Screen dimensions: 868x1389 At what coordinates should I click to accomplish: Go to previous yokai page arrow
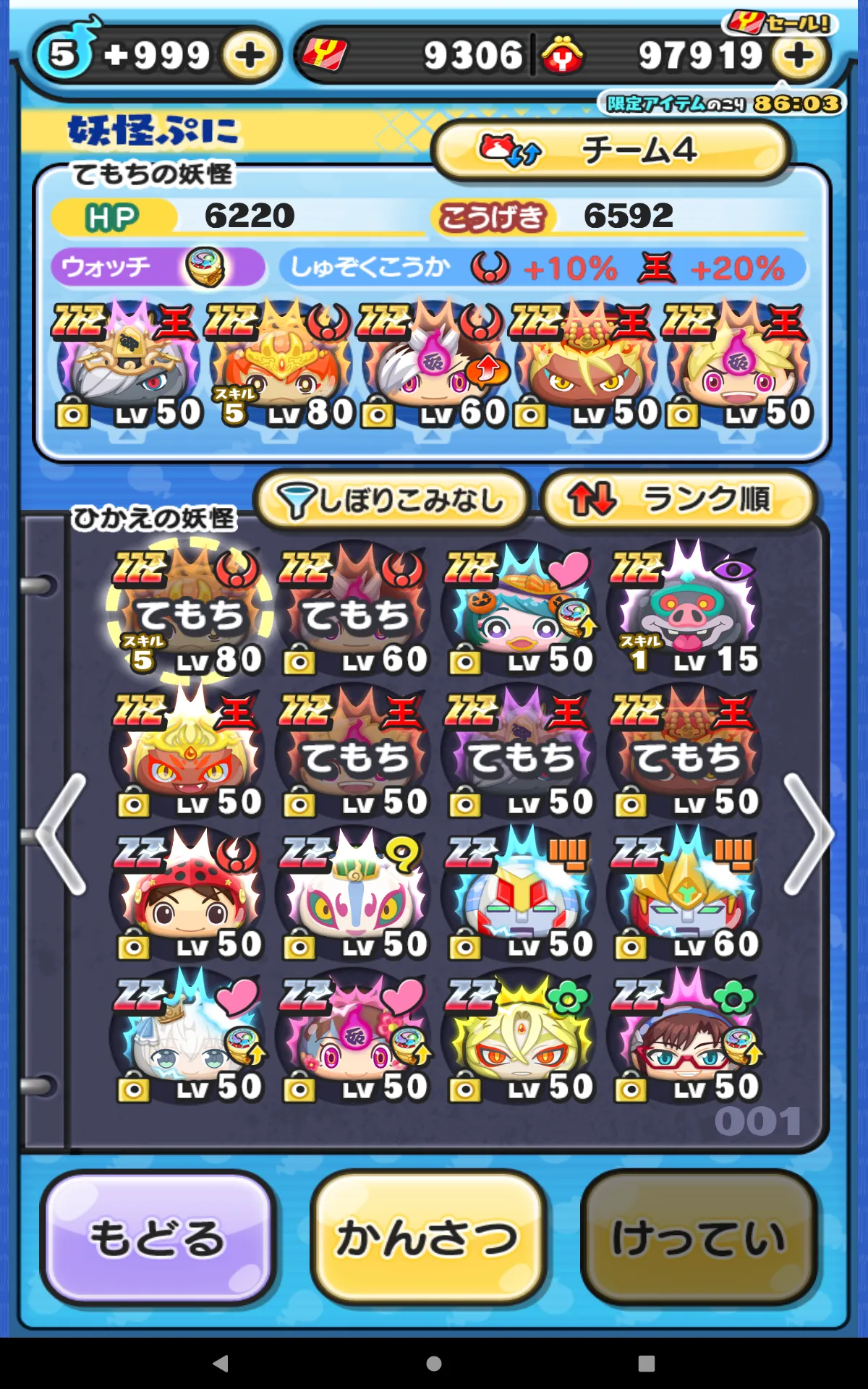[61, 834]
